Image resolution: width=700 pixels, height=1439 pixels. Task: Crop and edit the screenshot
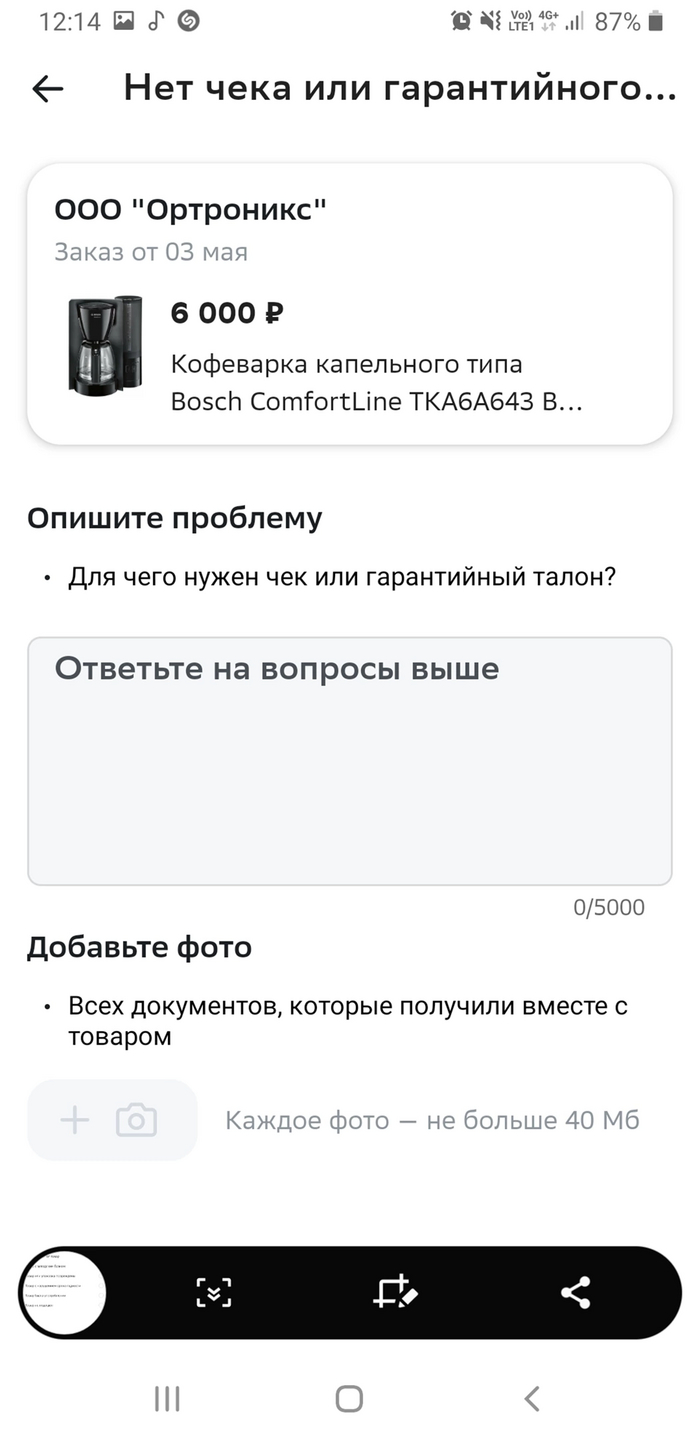394,1292
